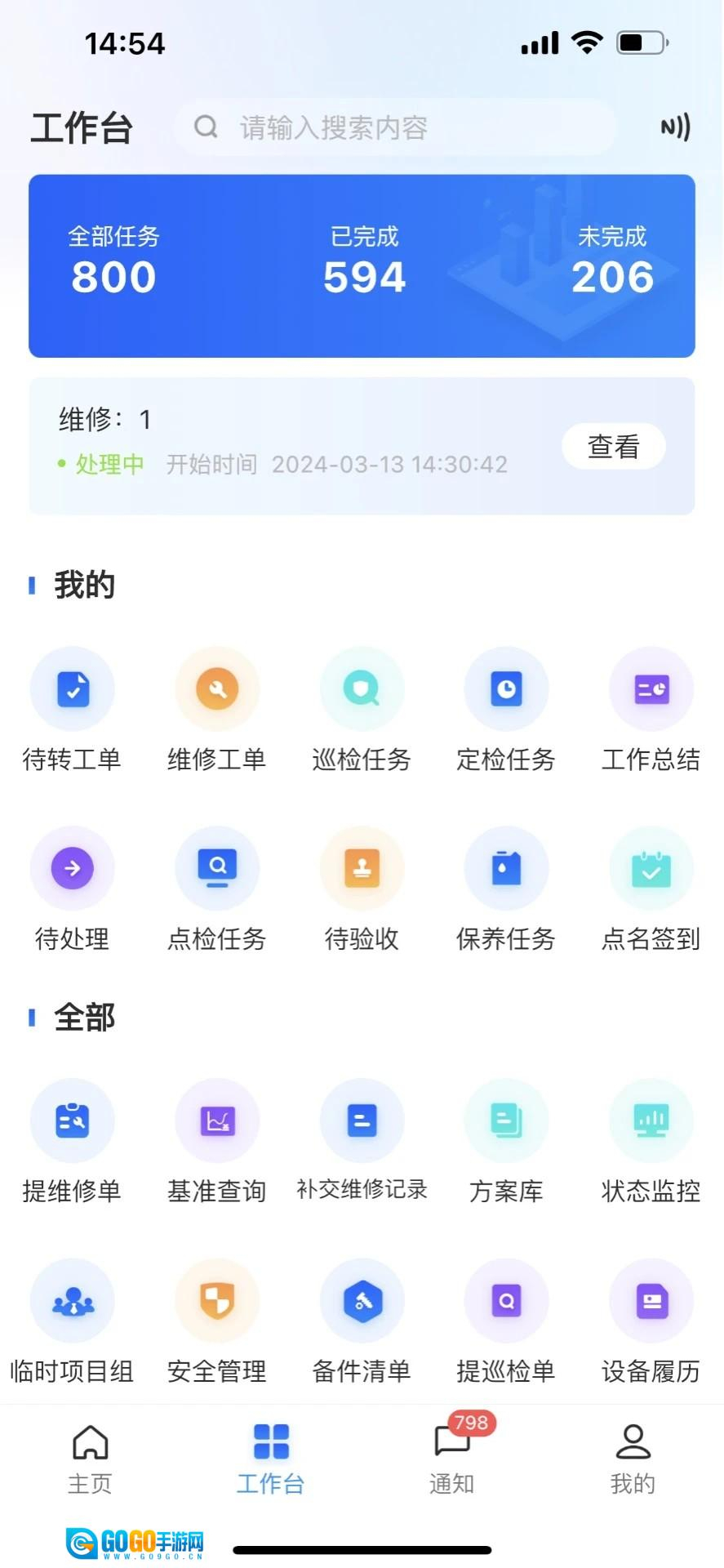Switch to the 我的 profile tab
The image size is (724, 1568).
[633, 1459]
